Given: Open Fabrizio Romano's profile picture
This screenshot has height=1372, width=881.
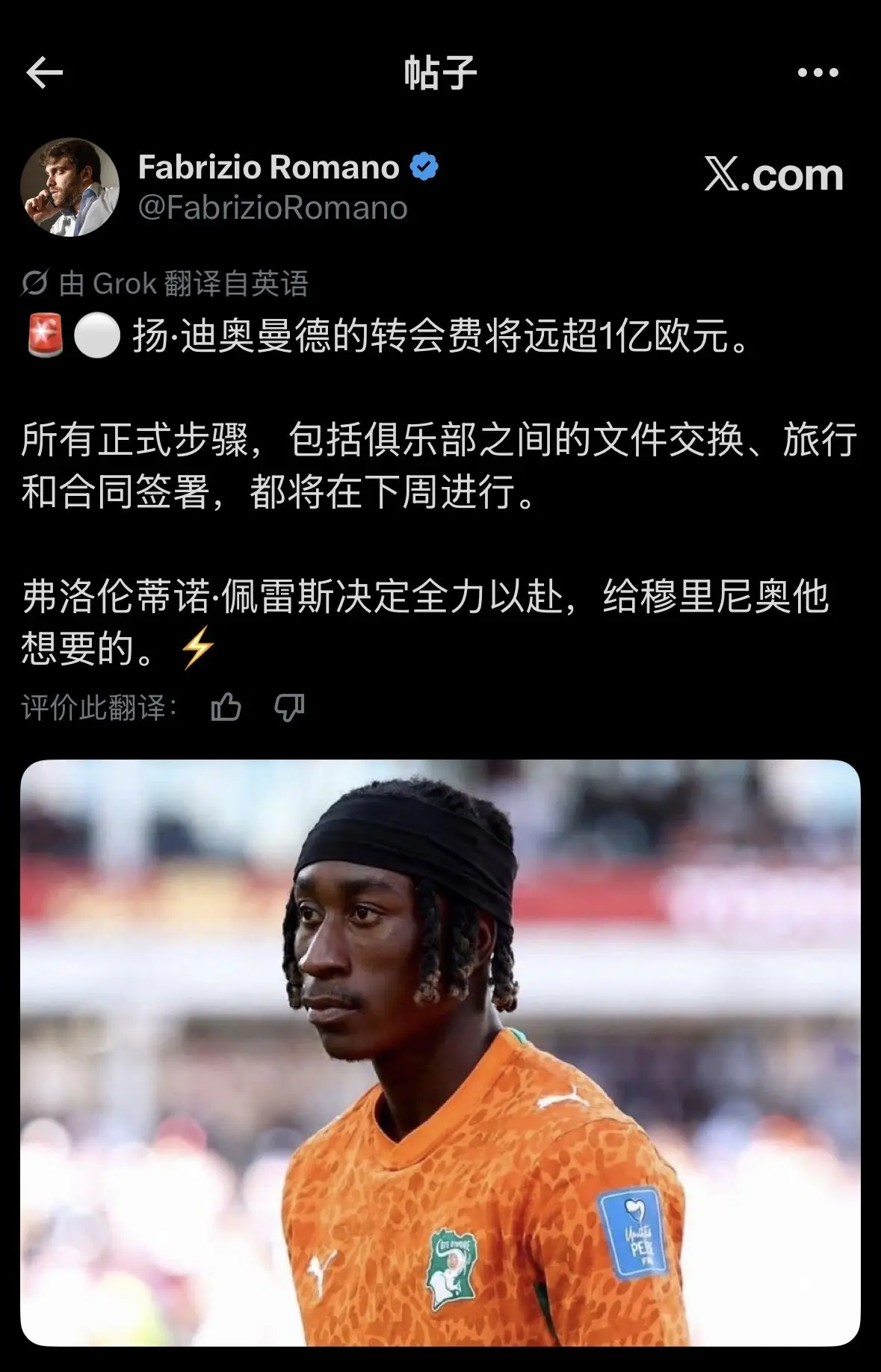Looking at the screenshot, I should point(70,187).
